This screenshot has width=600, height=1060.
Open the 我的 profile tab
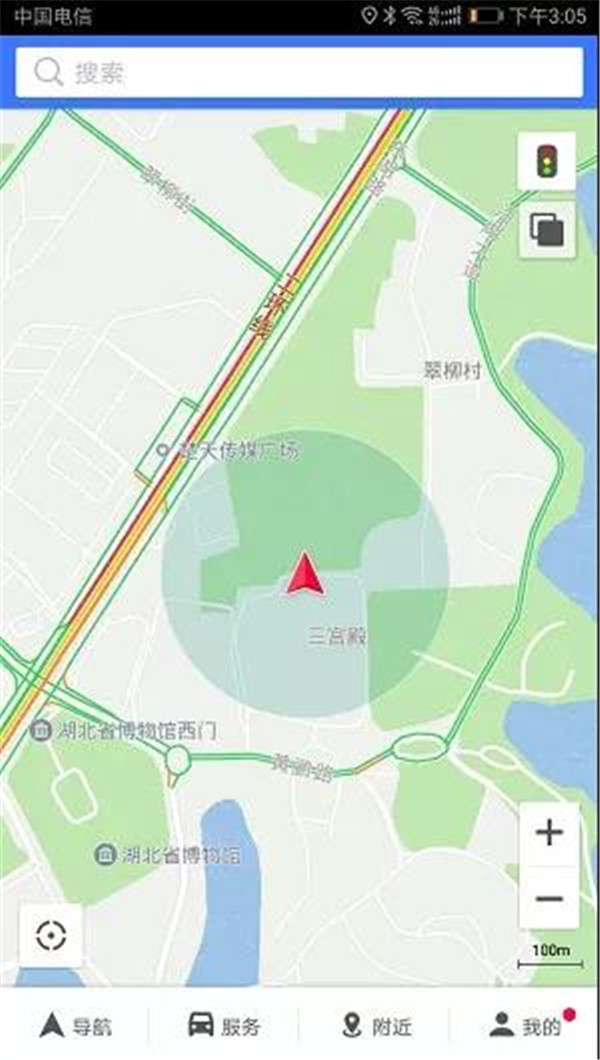tap(526, 1025)
